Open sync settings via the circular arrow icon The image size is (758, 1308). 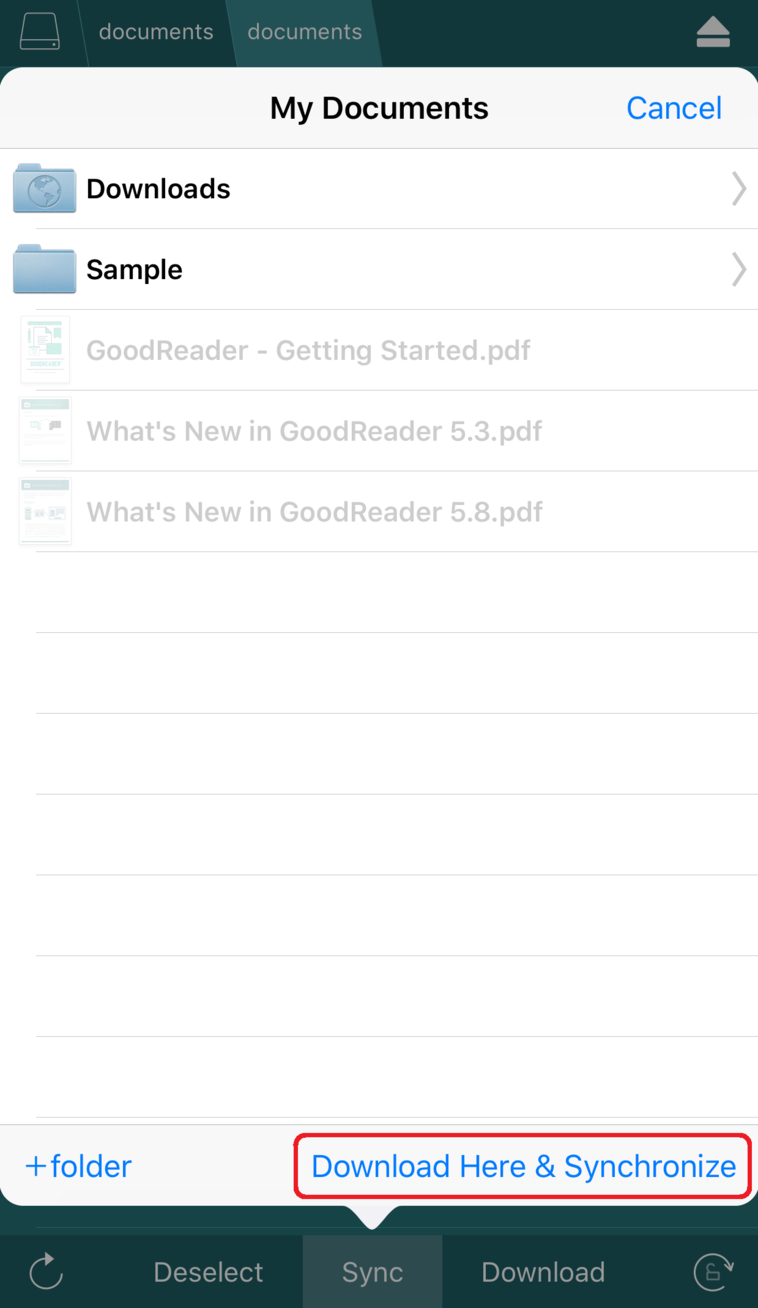point(712,1271)
